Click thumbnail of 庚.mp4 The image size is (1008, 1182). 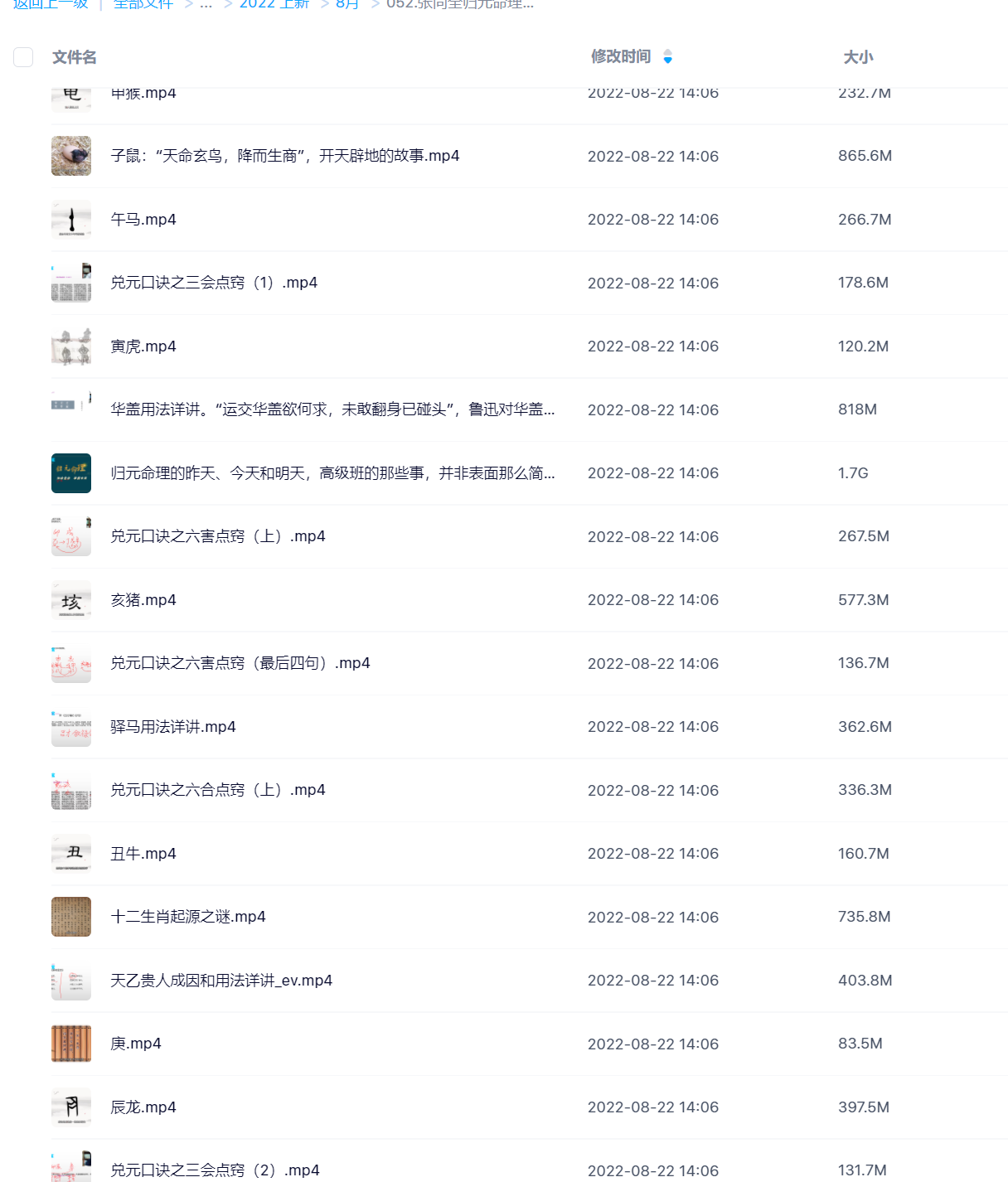(71, 1044)
